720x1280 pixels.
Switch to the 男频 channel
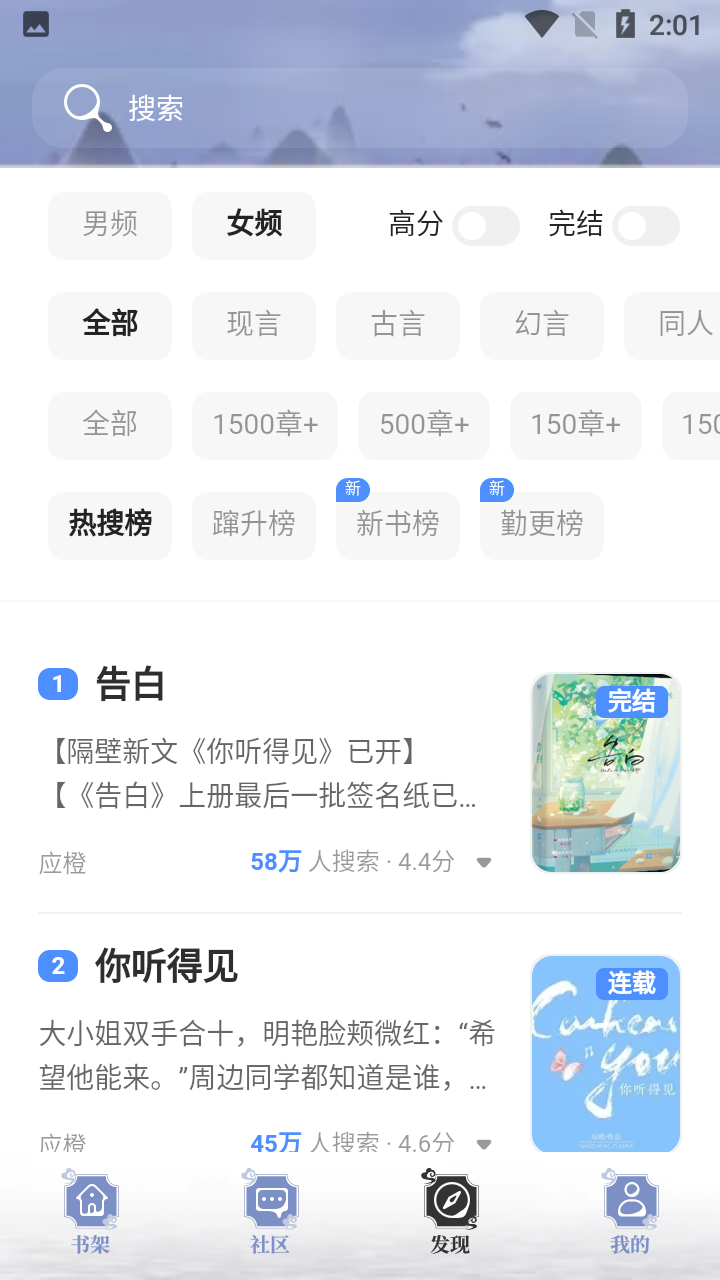110,225
